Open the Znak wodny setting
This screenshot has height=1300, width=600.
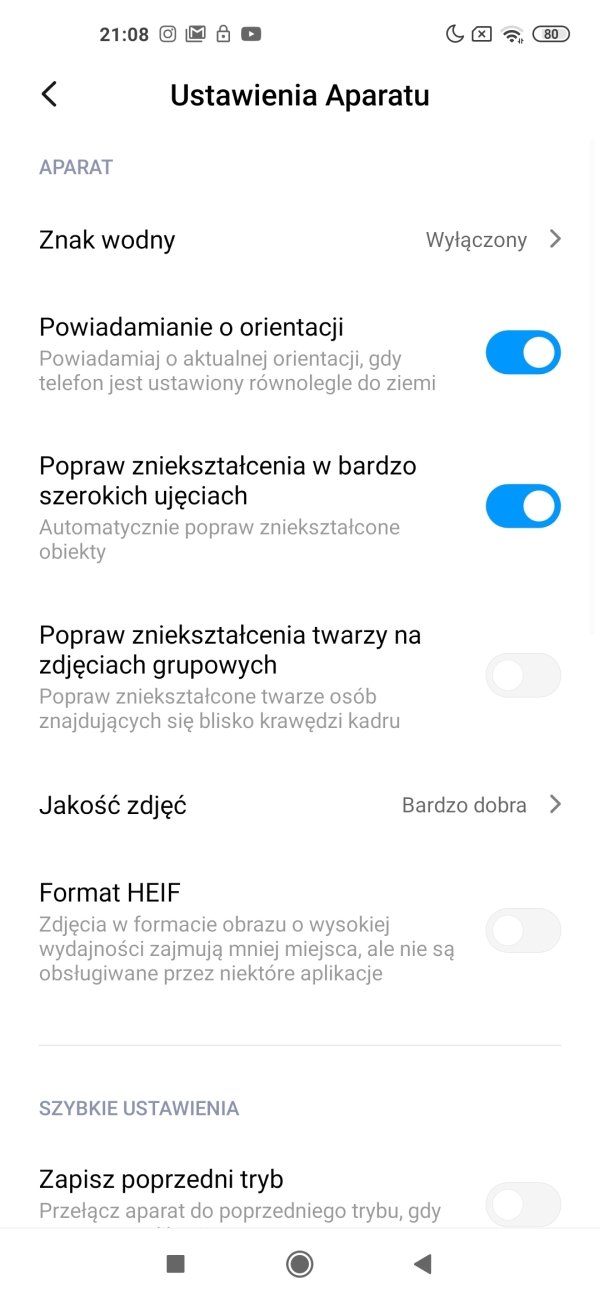[x=300, y=240]
